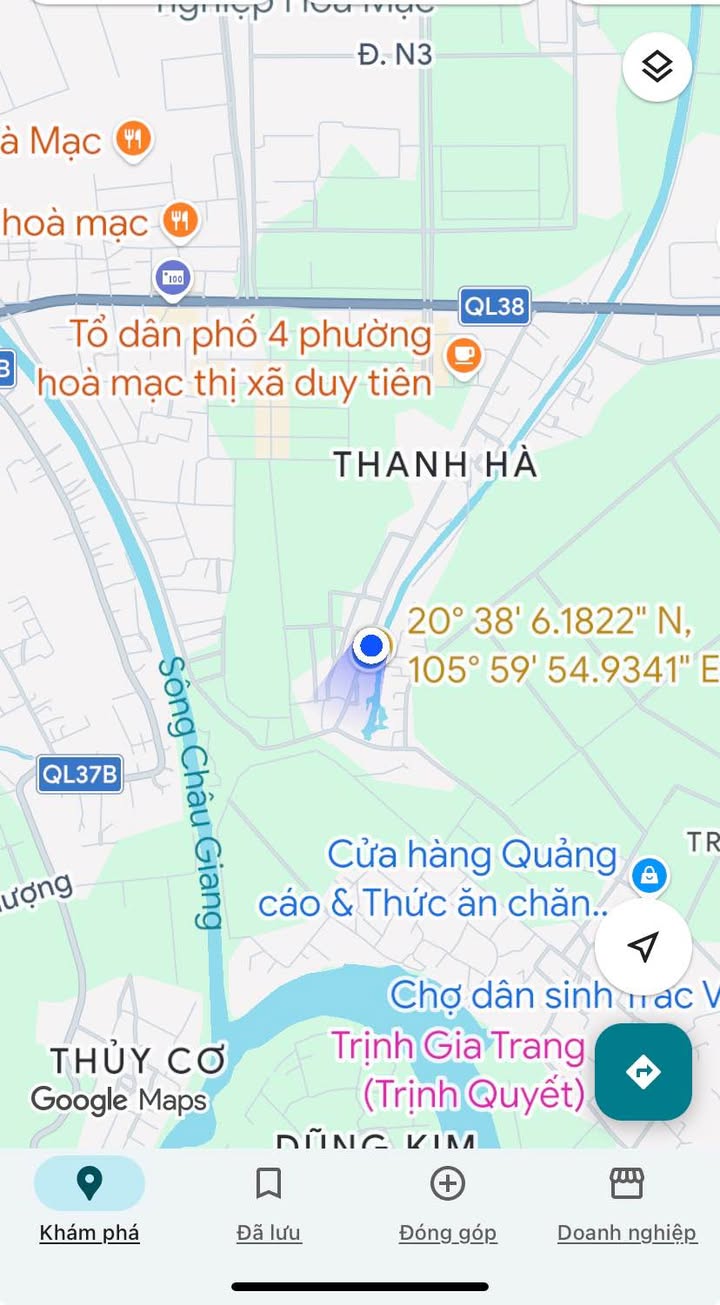Open the Doanh nghiệp tab
Screen dimensions: 720x1305
[x=626, y=1201]
